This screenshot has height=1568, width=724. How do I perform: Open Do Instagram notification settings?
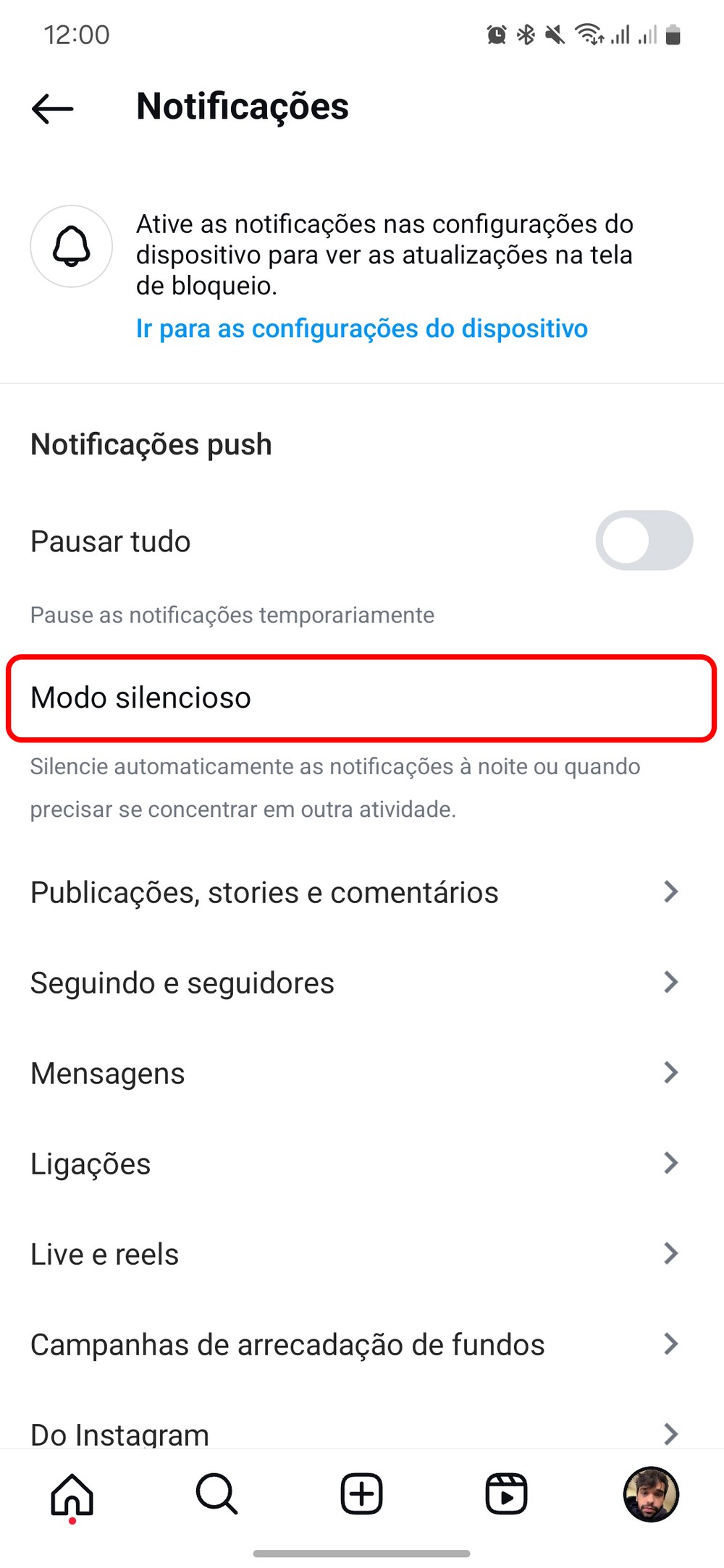[x=355, y=1433]
